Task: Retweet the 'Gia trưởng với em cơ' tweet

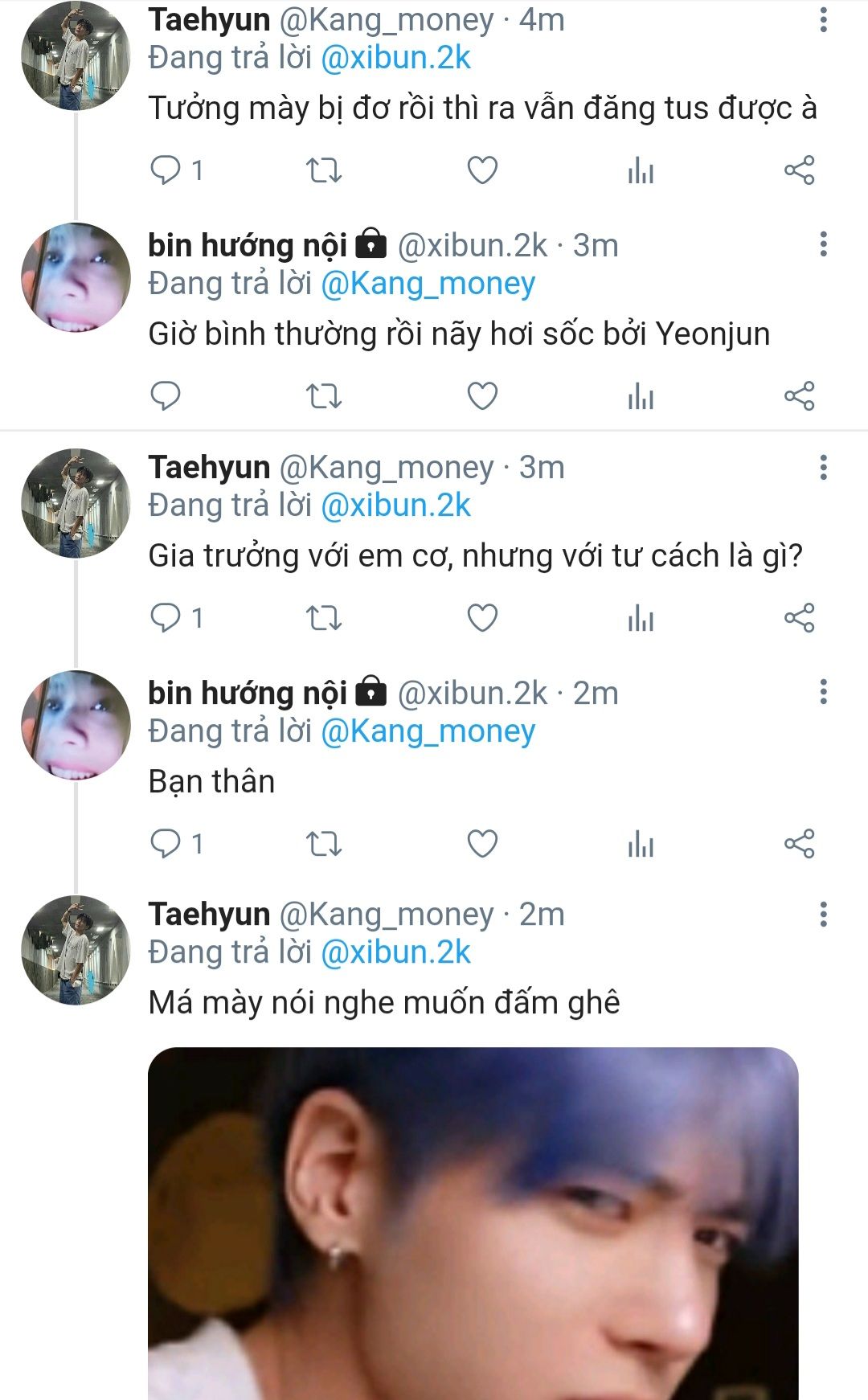Action: [324, 618]
